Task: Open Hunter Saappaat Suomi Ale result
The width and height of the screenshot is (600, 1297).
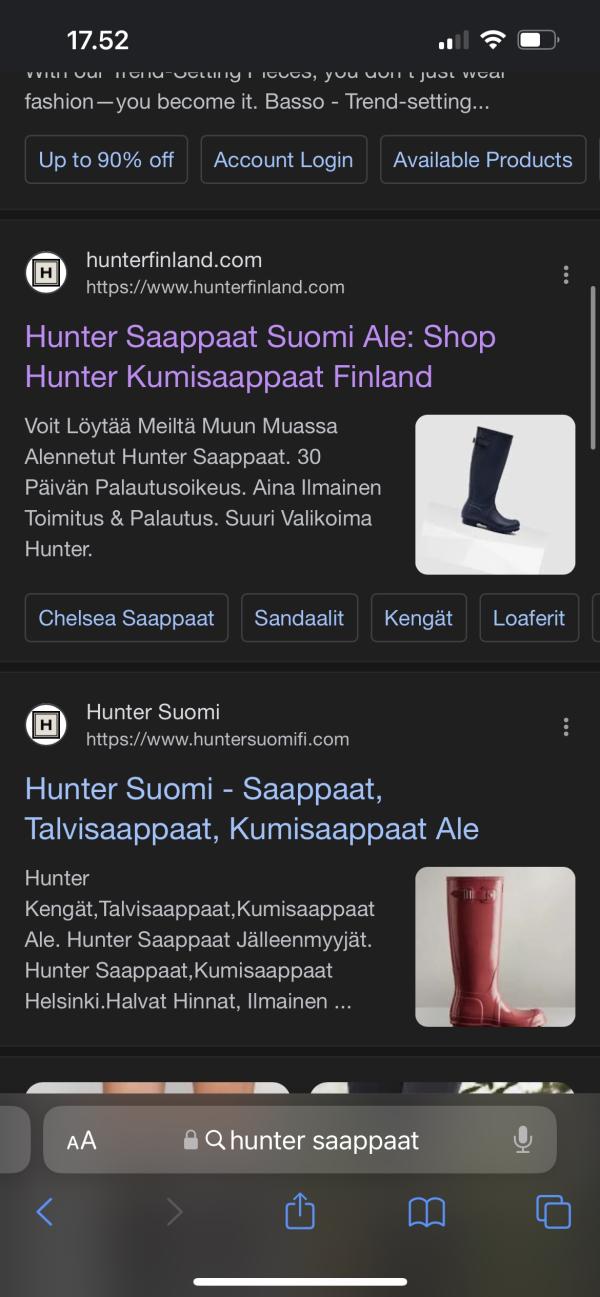Action: click(260, 356)
